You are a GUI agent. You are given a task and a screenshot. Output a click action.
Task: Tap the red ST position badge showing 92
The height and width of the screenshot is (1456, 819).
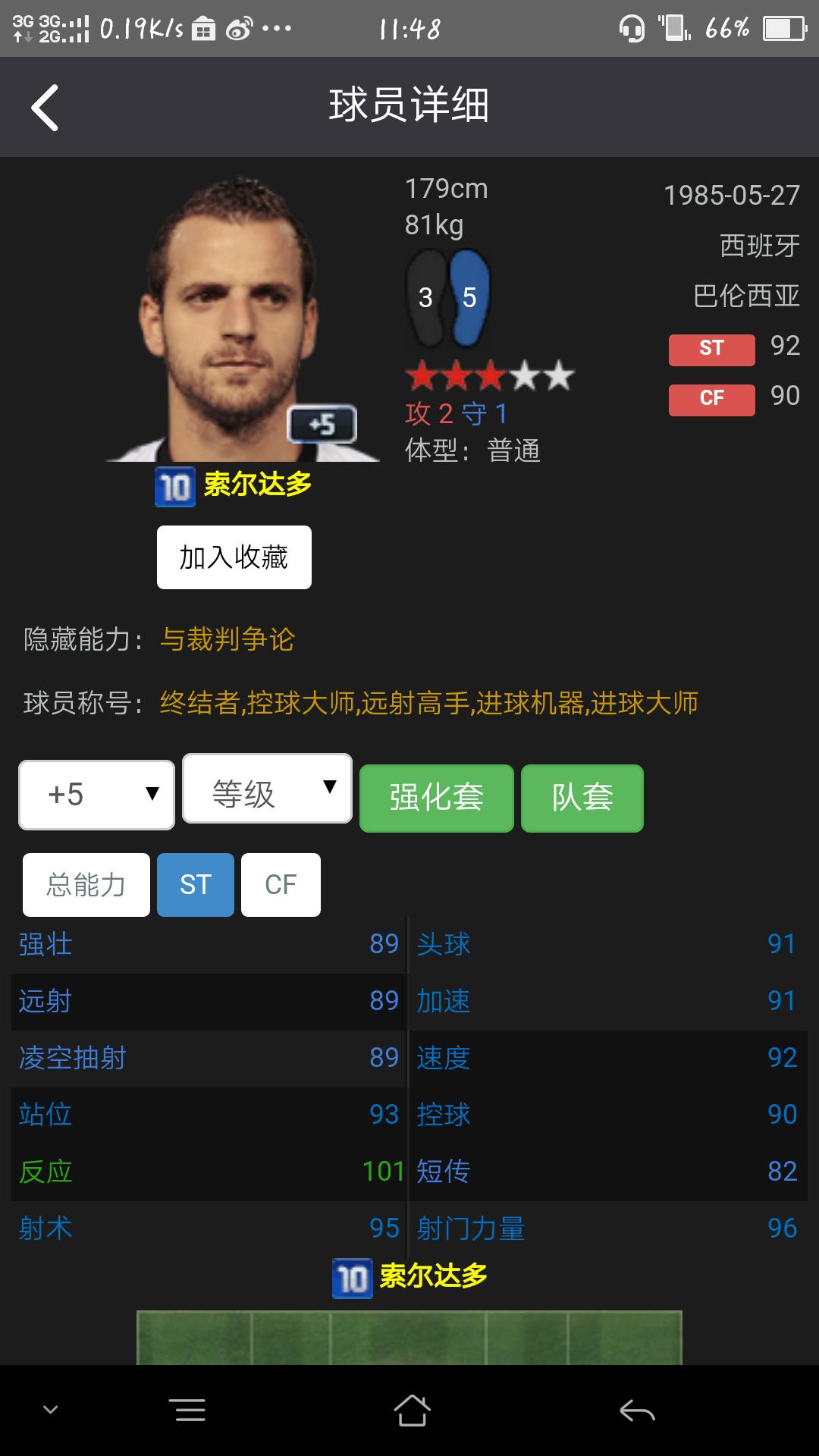tap(711, 349)
